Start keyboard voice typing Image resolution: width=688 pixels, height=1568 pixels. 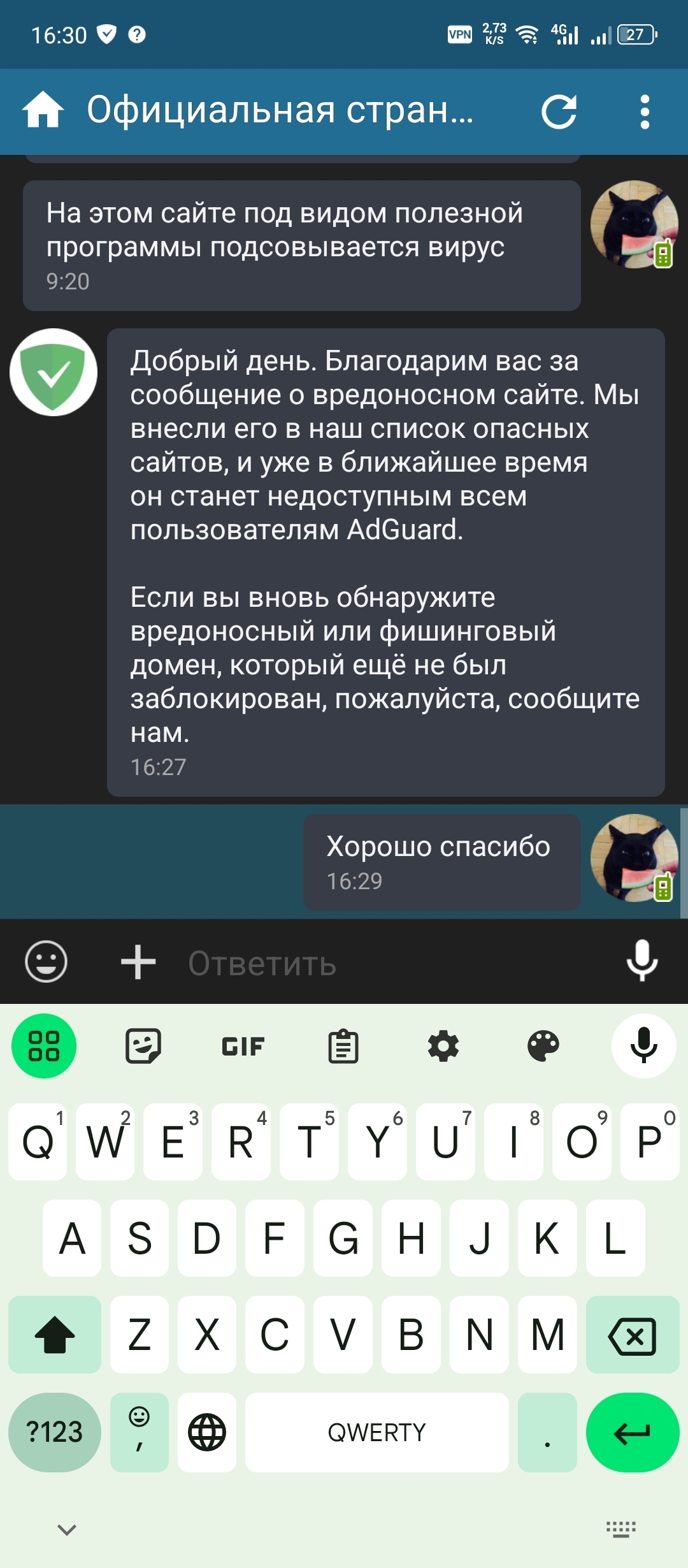(x=643, y=1046)
